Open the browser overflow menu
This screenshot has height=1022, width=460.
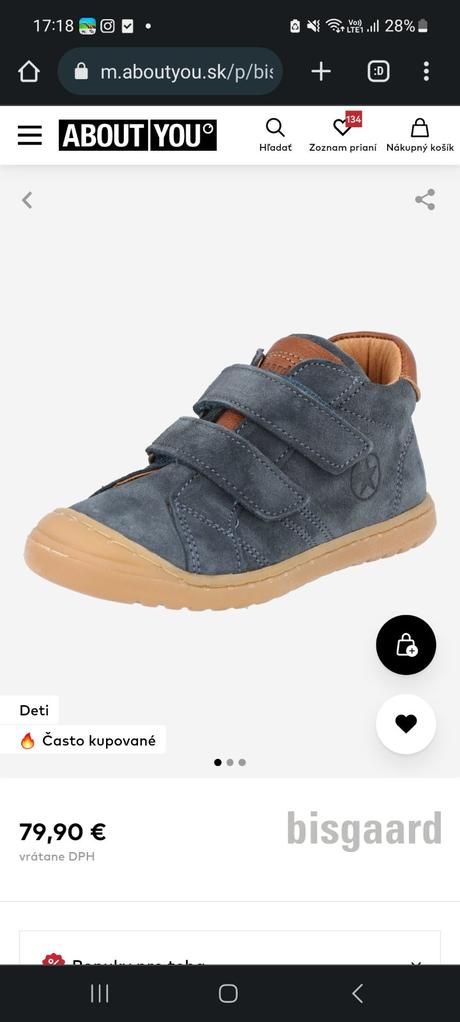[x=426, y=71]
